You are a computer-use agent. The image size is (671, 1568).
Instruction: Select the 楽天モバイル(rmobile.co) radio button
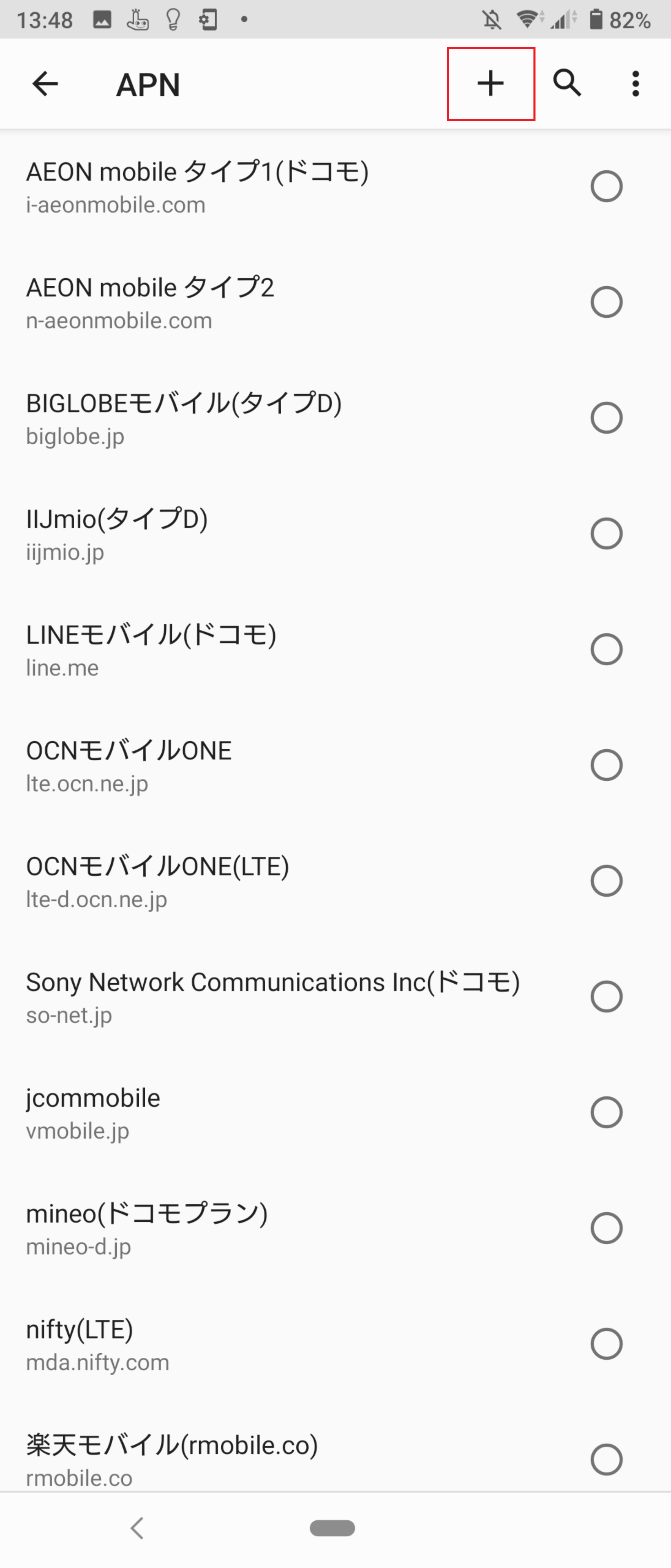607,1459
